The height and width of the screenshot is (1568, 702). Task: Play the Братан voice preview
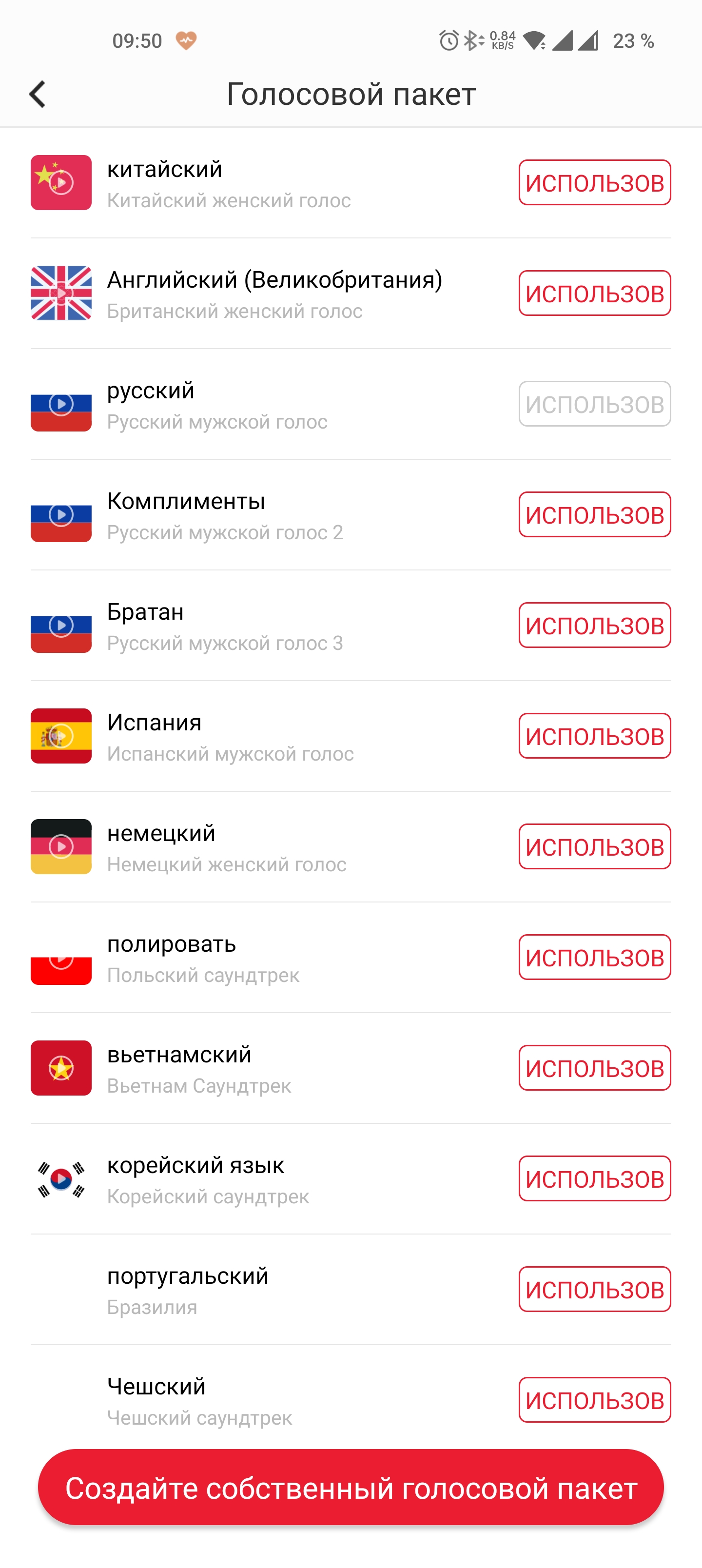tap(61, 625)
